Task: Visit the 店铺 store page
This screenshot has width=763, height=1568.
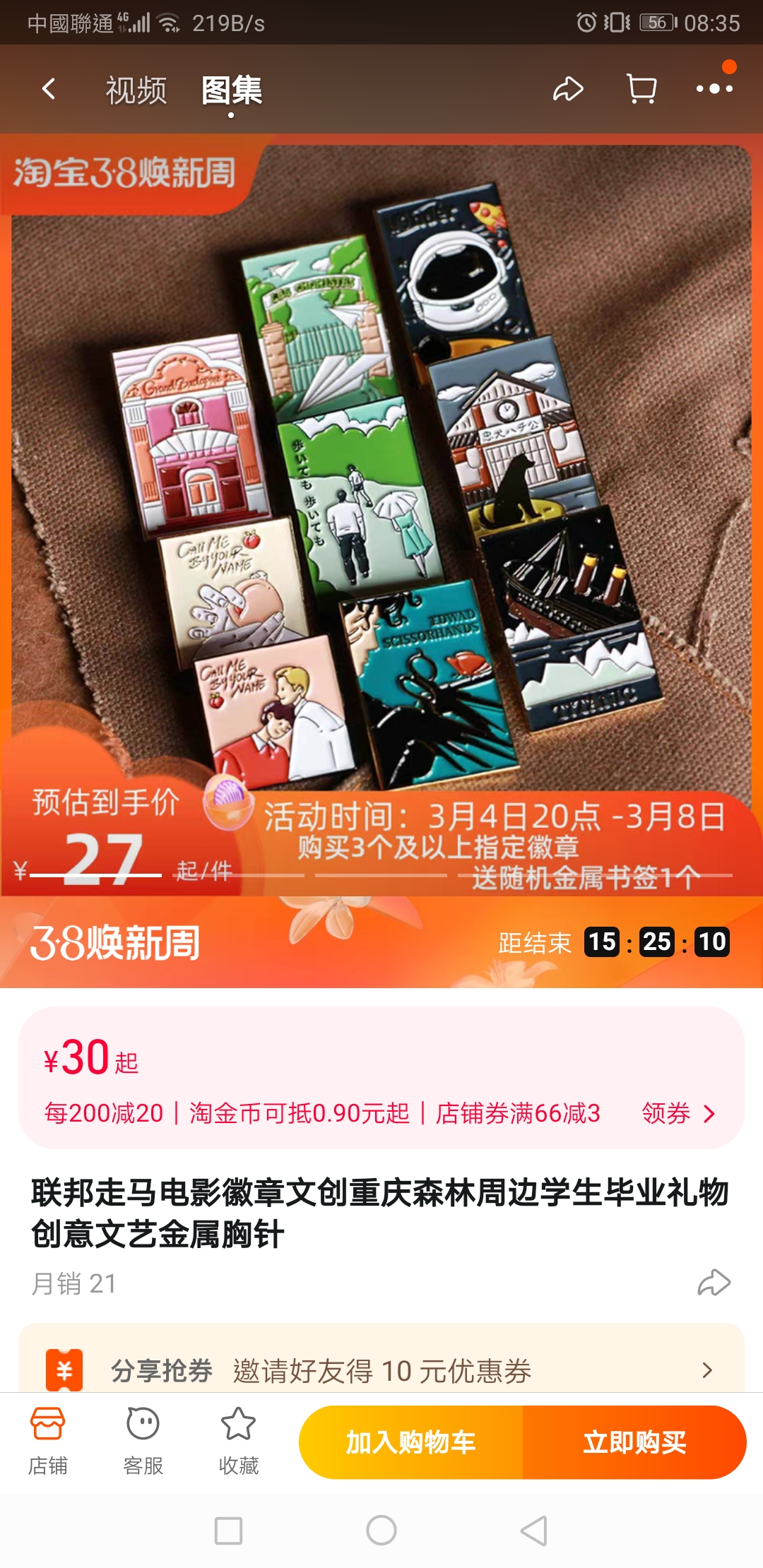Action: [x=47, y=1441]
